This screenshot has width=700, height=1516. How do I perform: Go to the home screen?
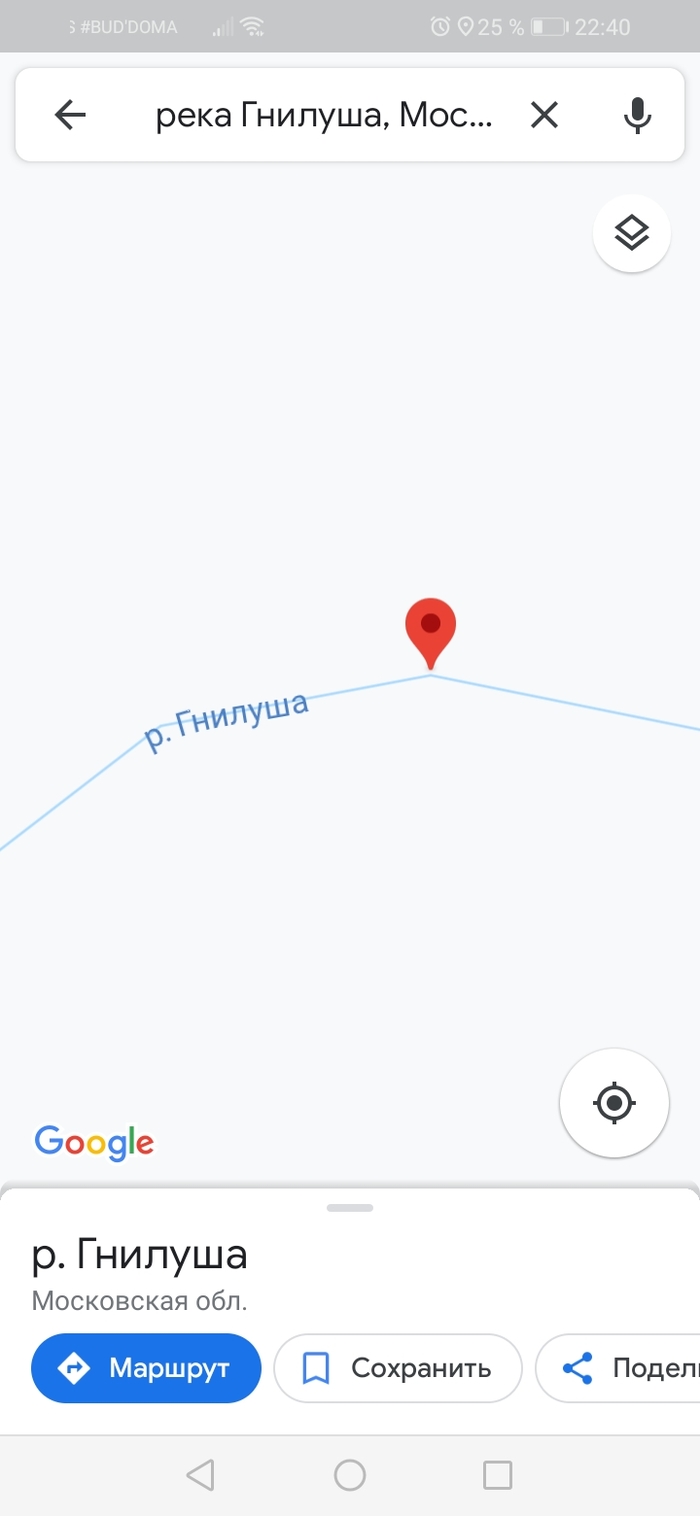pyautogui.click(x=350, y=1474)
